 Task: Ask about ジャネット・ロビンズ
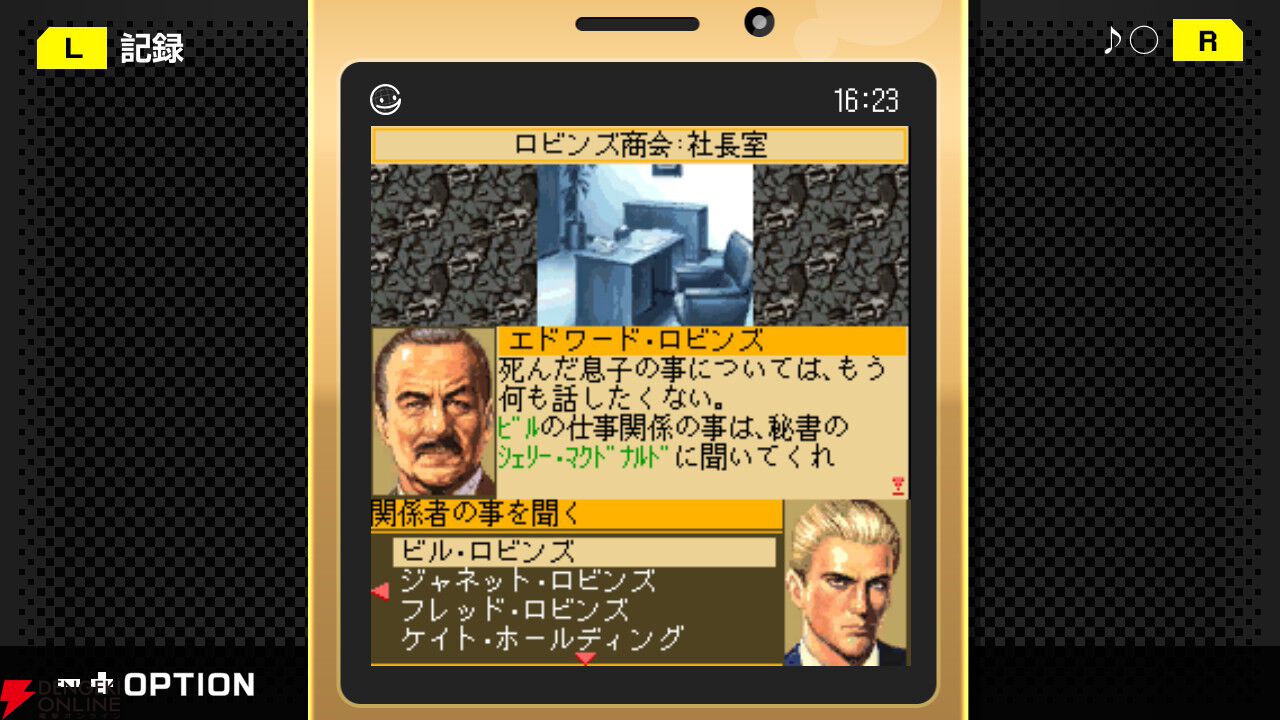tap(528, 581)
